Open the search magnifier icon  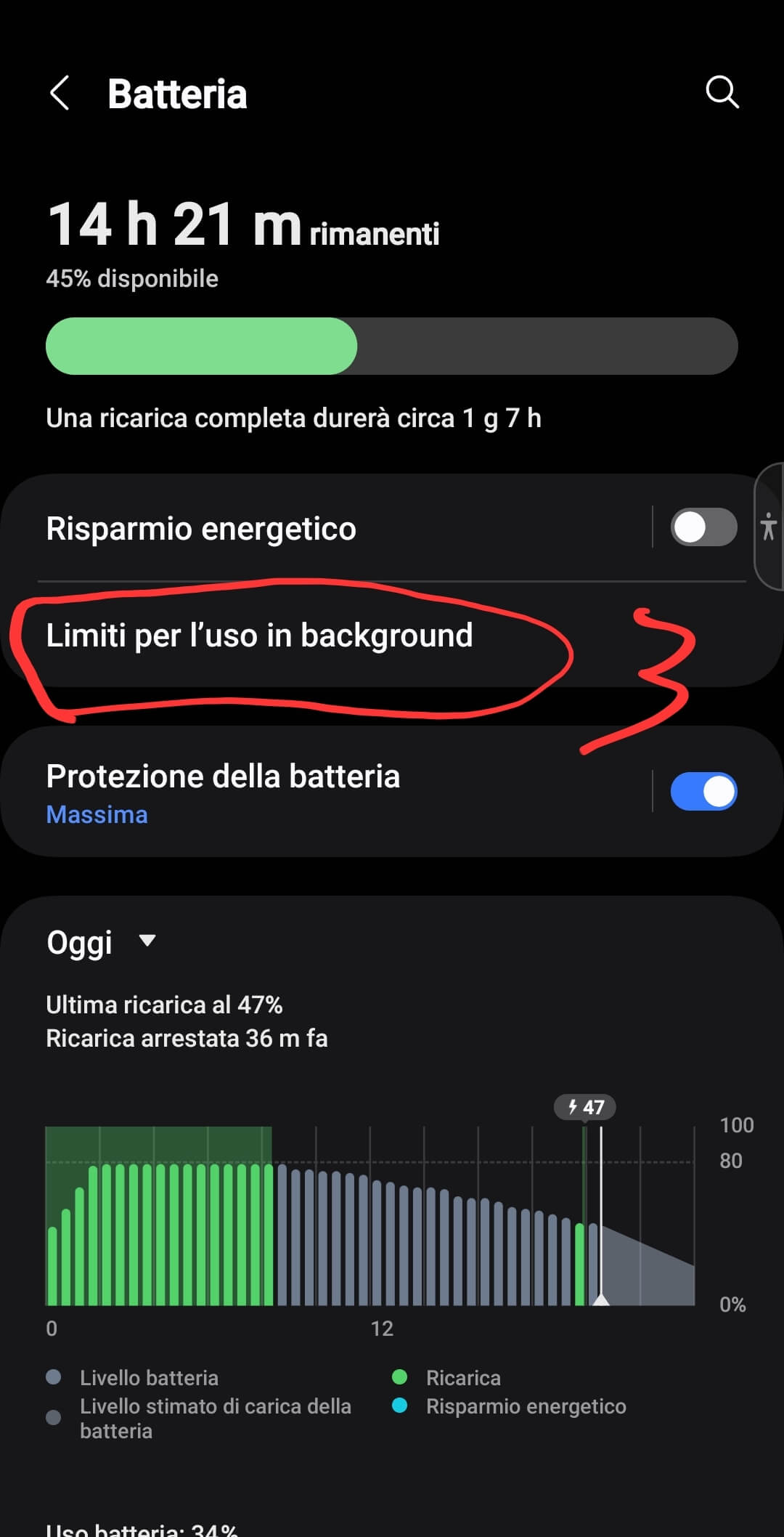tap(722, 92)
